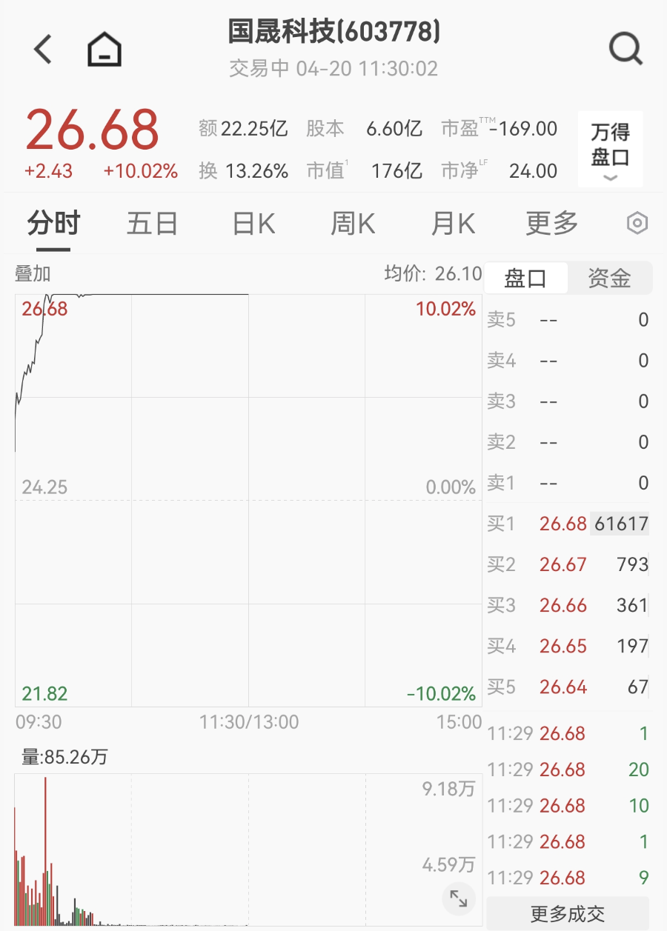Open chart settings hexagon icon
This screenshot has height=931, width=667.
point(637,223)
